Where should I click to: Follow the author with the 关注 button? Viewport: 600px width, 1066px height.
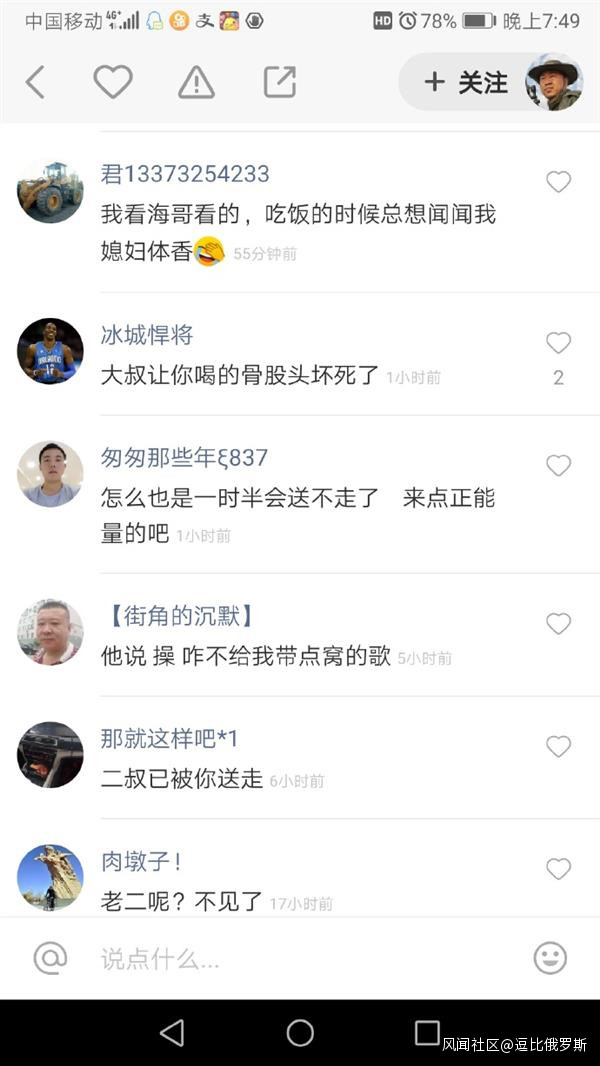click(x=466, y=82)
